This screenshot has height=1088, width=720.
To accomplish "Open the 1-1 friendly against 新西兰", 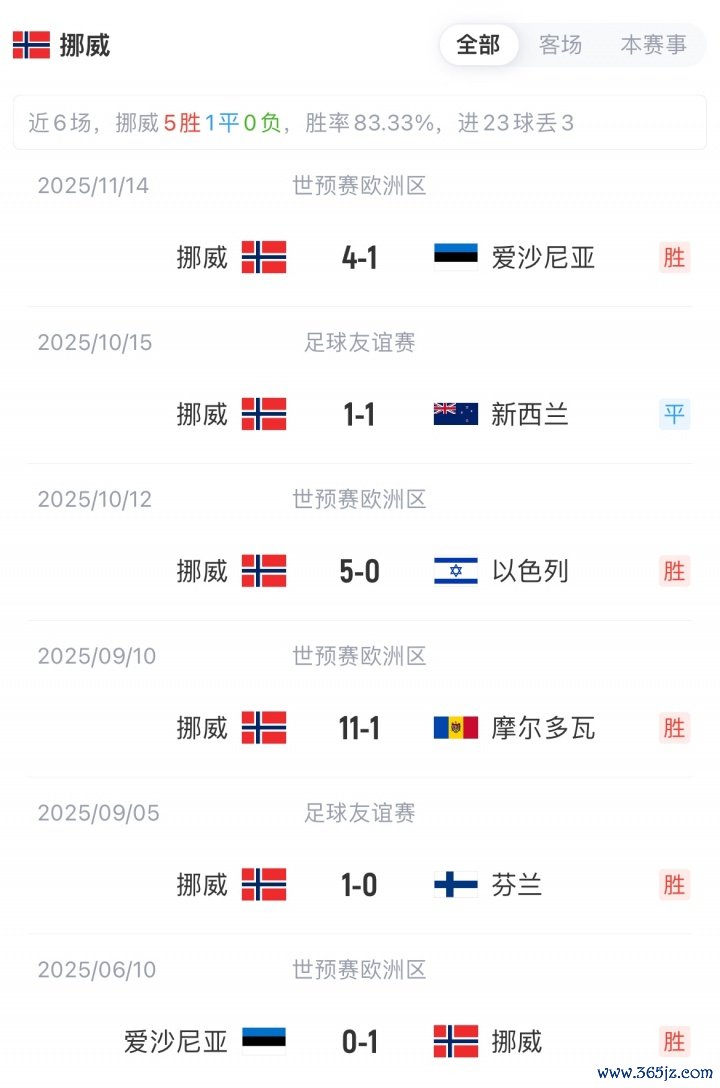I will coord(360,414).
